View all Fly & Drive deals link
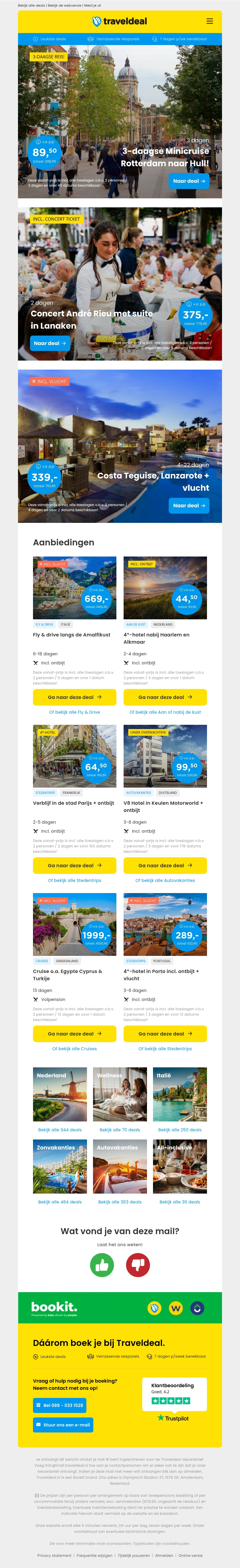This screenshot has height=1568, width=240. [x=74, y=712]
